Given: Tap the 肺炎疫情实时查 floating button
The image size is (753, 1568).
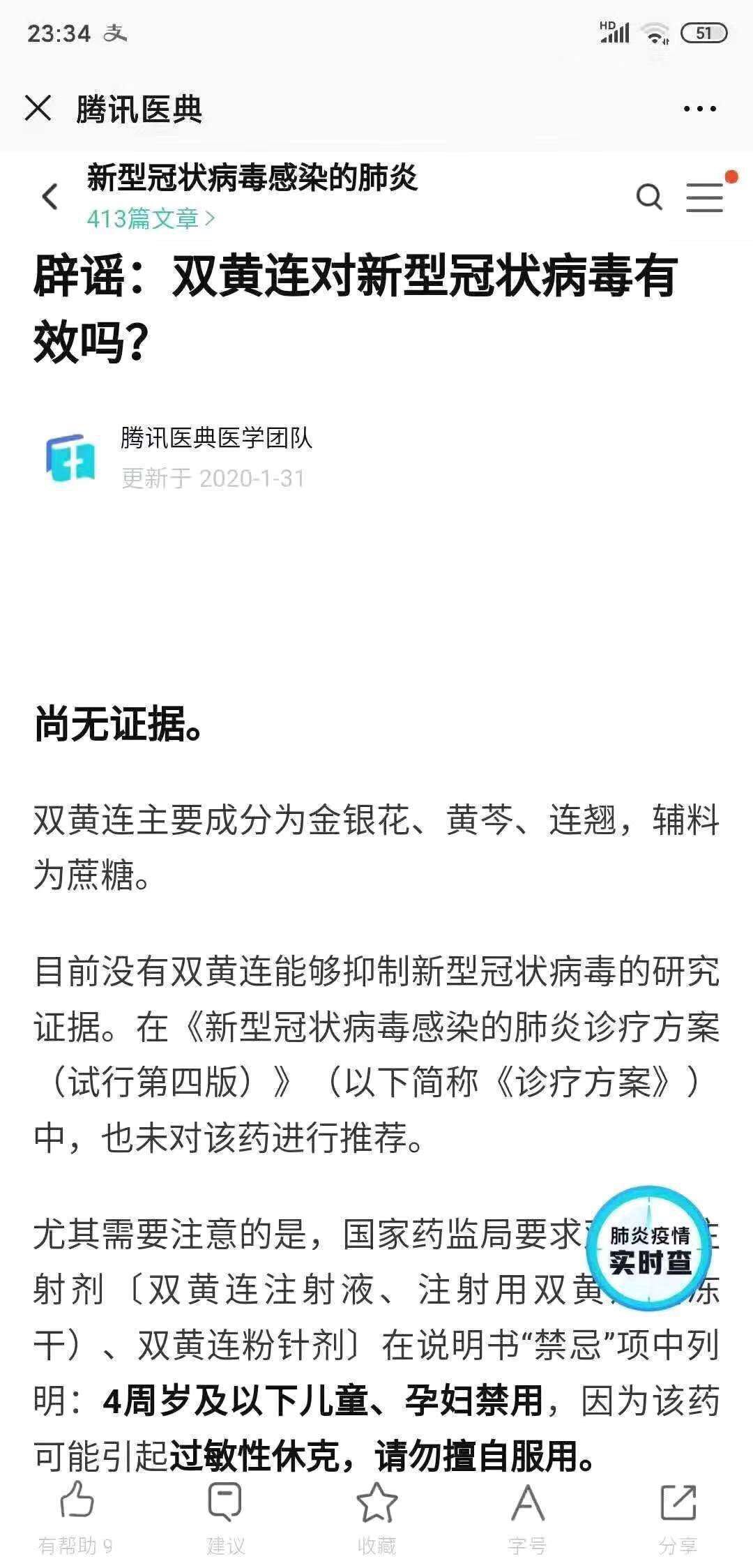Looking at the screenshot, I should click(x=649, y=1249).
